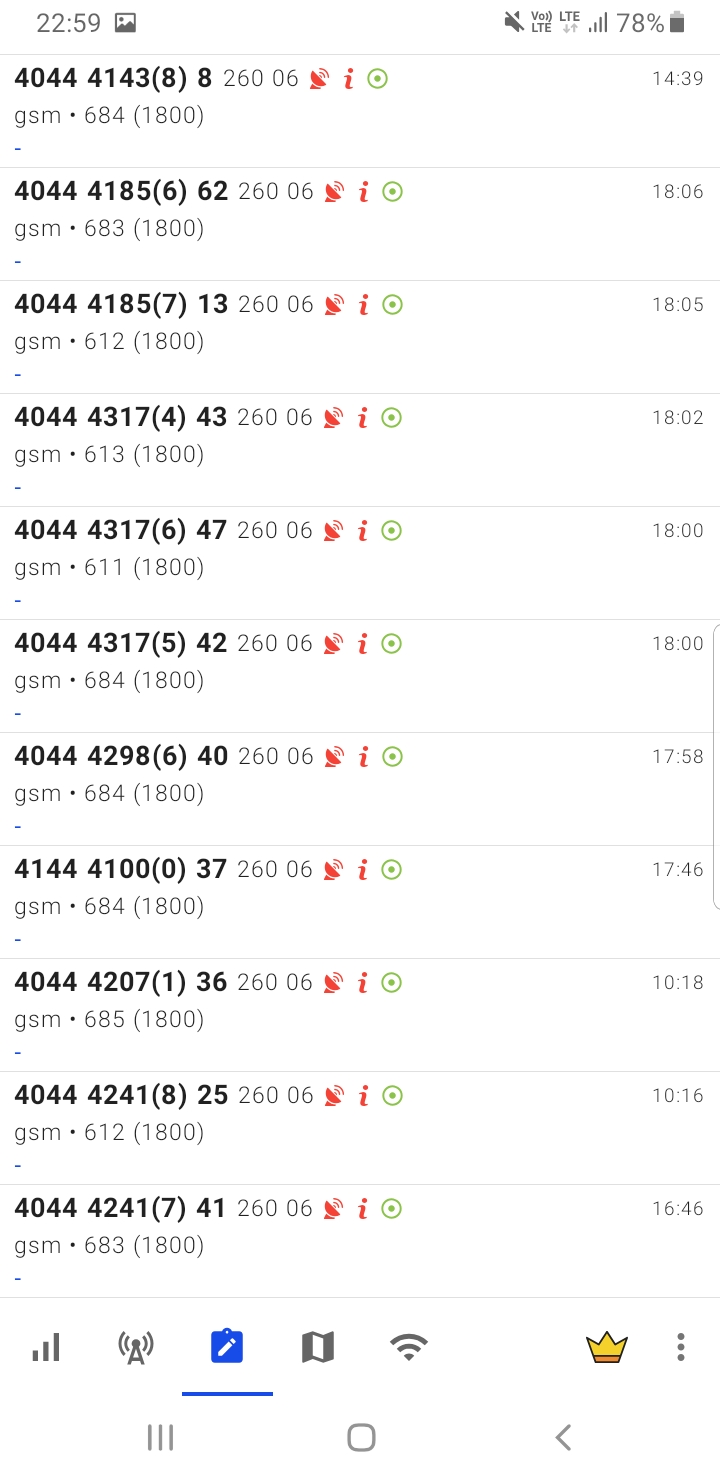Open the Wi-Fi tab

409,1347
